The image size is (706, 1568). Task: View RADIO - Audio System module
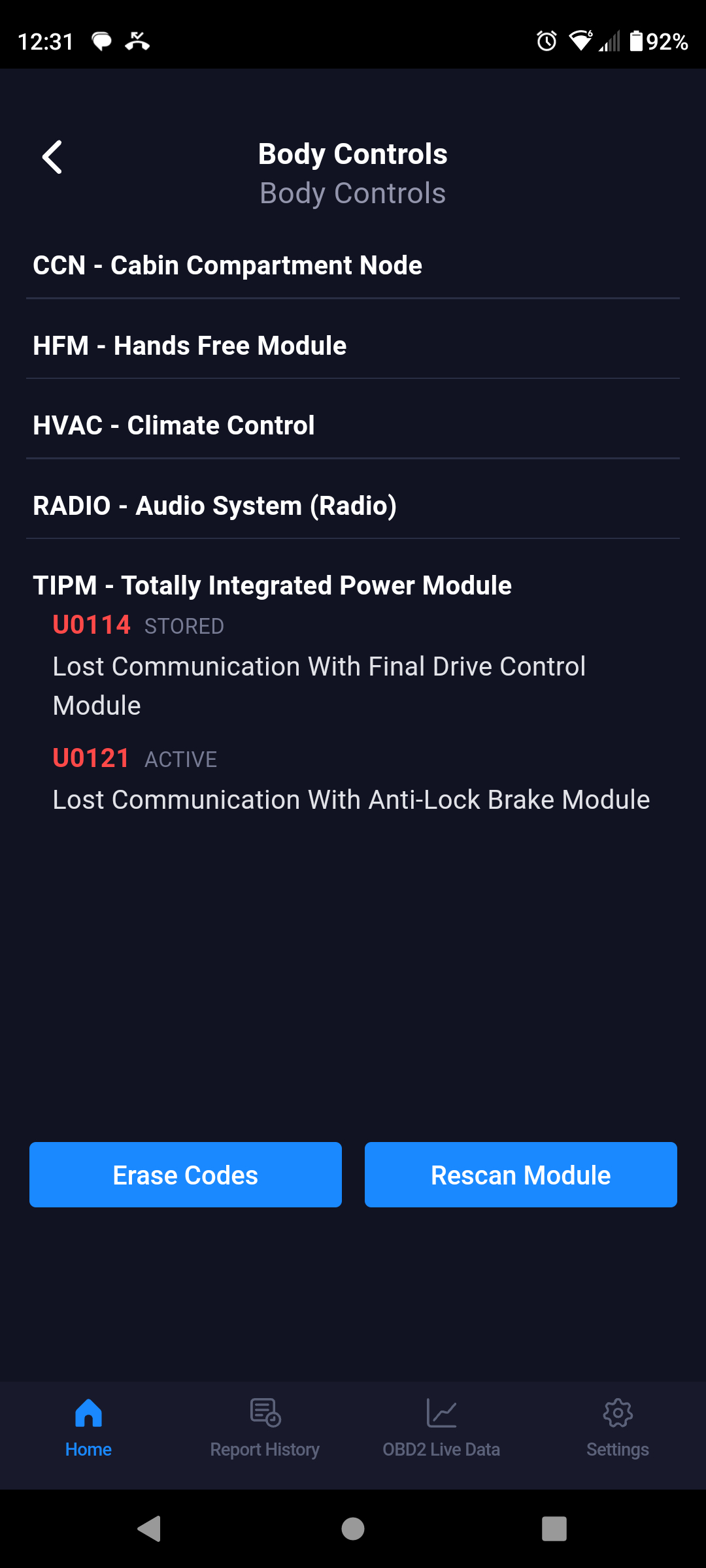click(214, 506)
